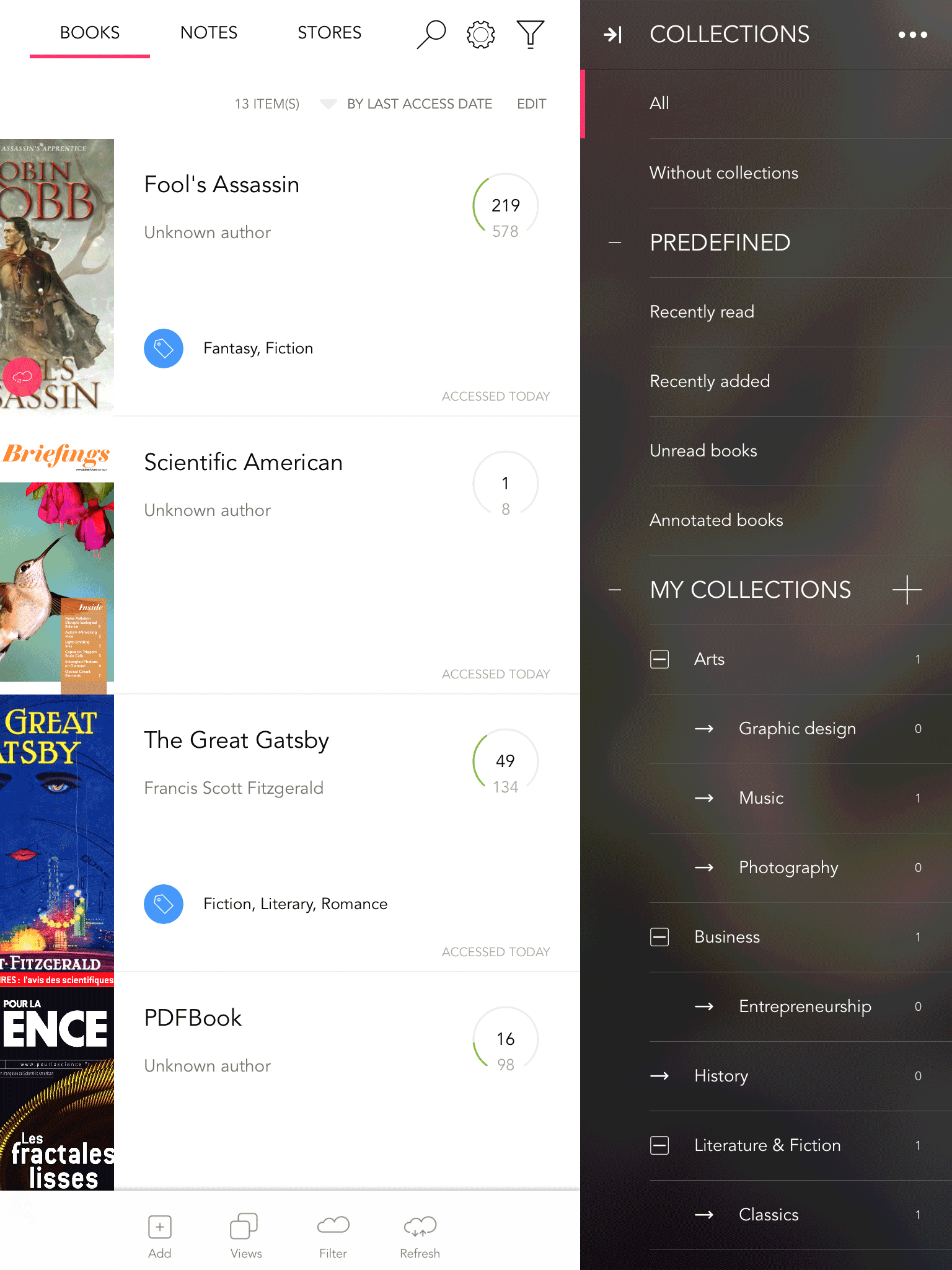Viewport: 952px width, 1270px height.
Task: Show Unread books collection
Action: [x=703, y=451]
